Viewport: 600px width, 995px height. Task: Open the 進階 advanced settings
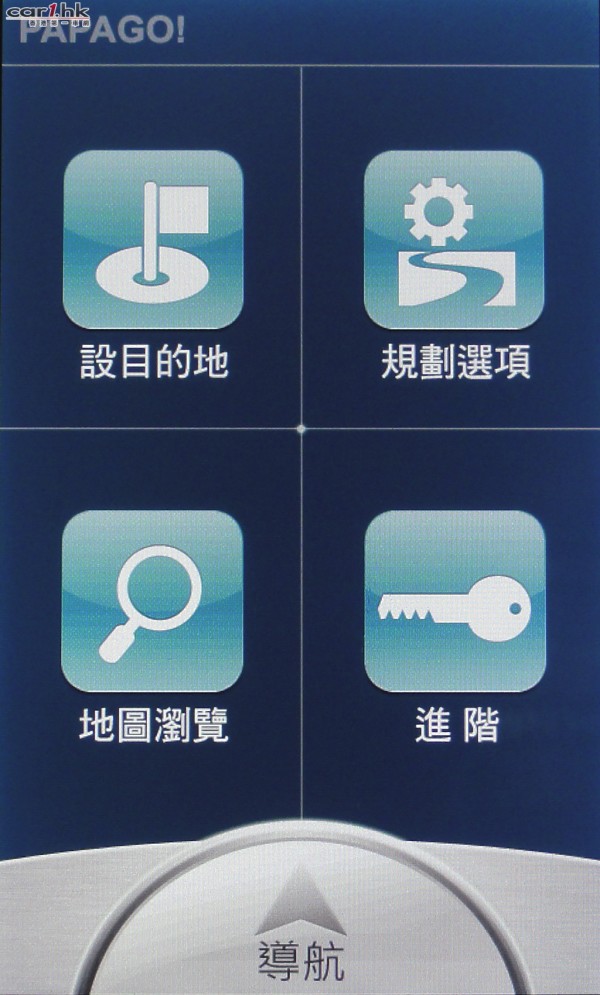(x=455, y=600)
